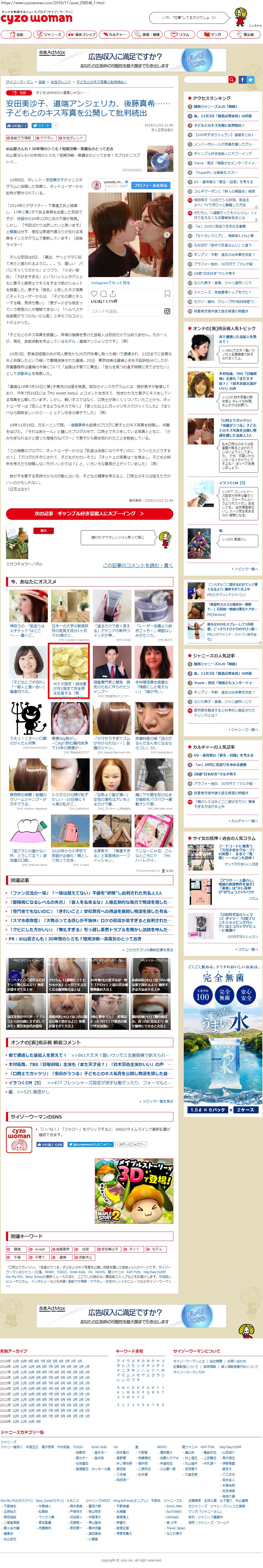Image resolution: width=263 pixels, height=1568 pixels.
Task: Tap the 女性タレント breadcrumb link
Action: tap(60, 82)
